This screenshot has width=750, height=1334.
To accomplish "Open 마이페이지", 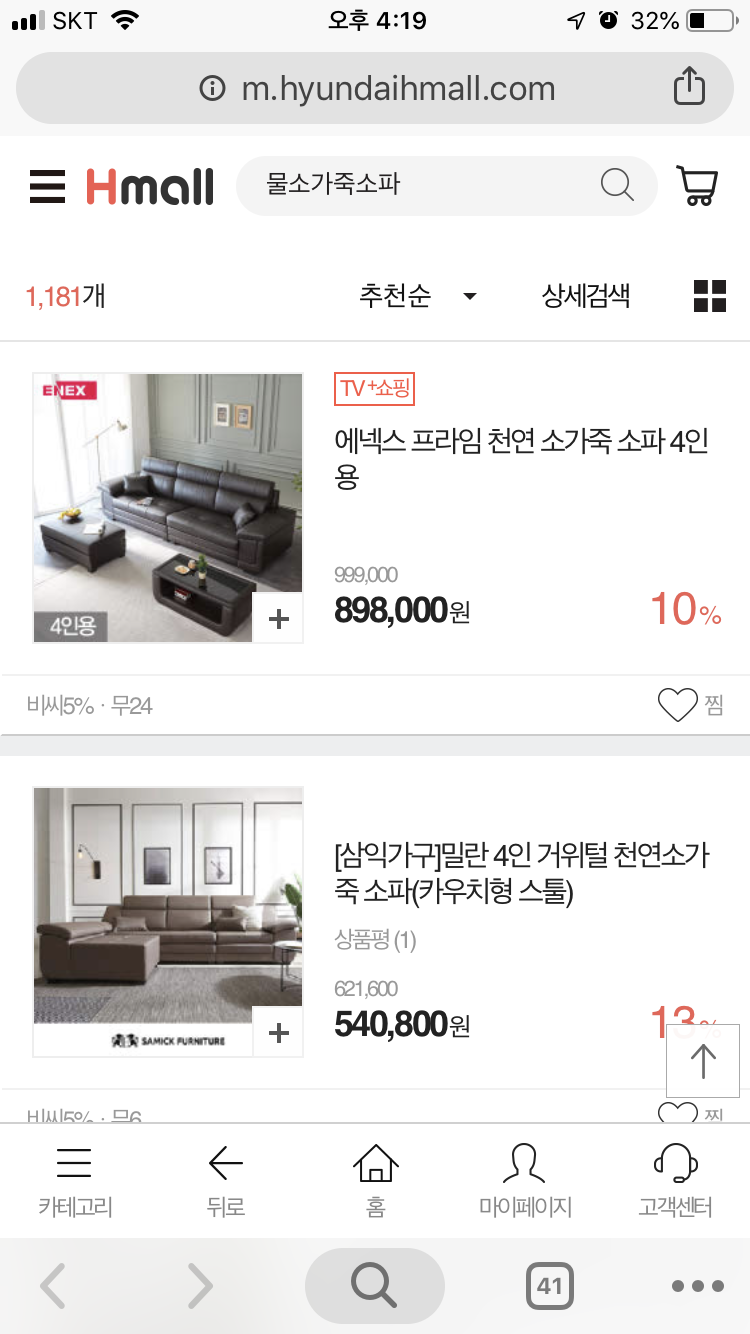I will point(525,1181).
